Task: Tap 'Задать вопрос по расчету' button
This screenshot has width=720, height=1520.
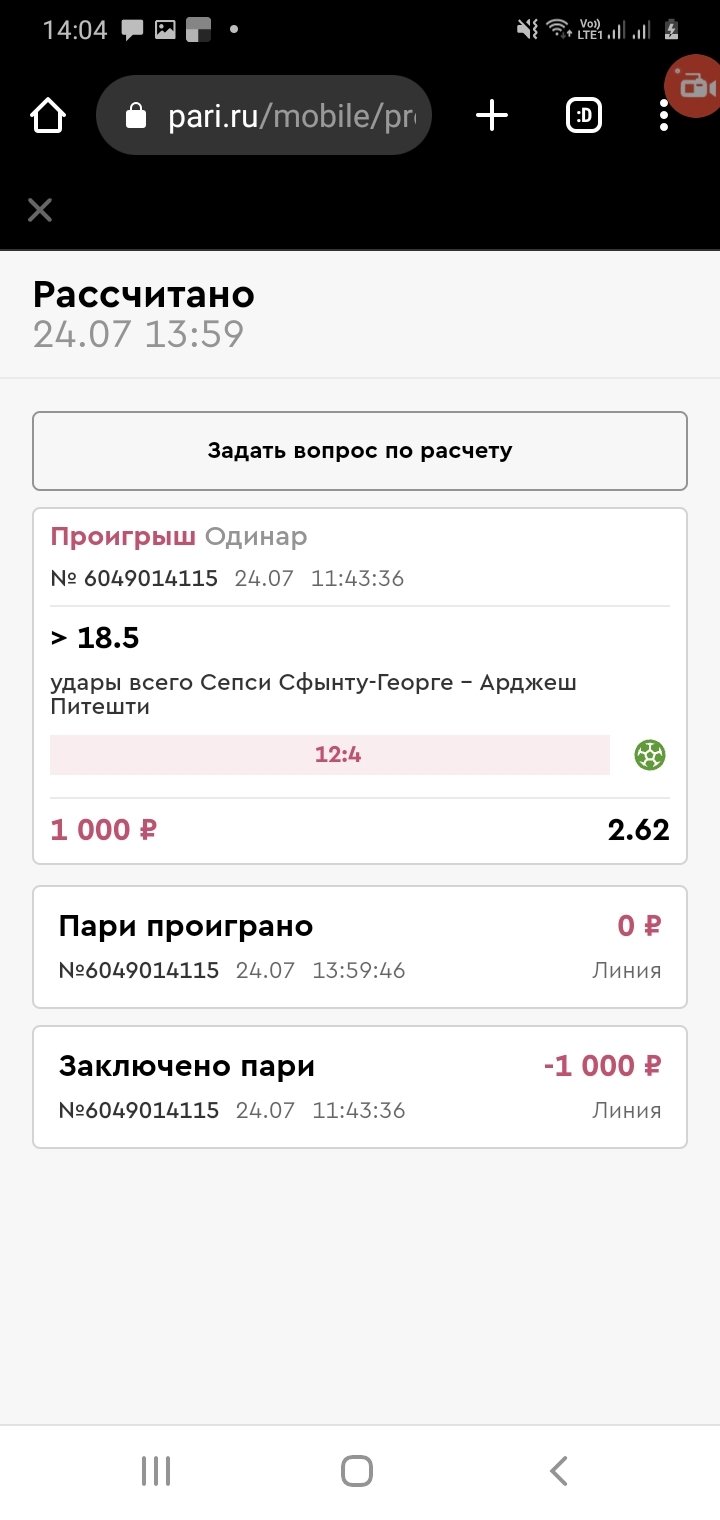Action: tap(360, 451)
